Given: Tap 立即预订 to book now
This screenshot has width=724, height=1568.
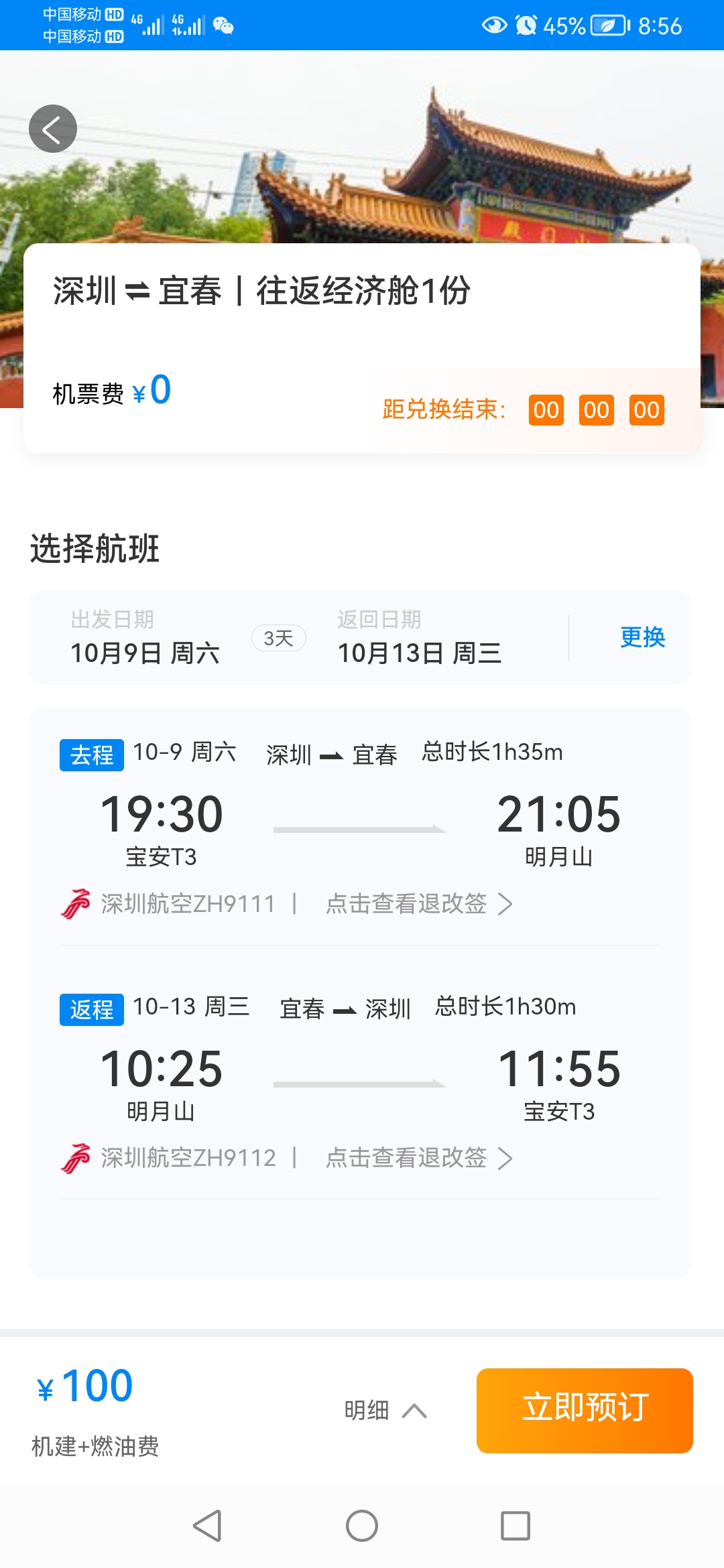Looking at the screenshot, I should tap(585, 1411).
